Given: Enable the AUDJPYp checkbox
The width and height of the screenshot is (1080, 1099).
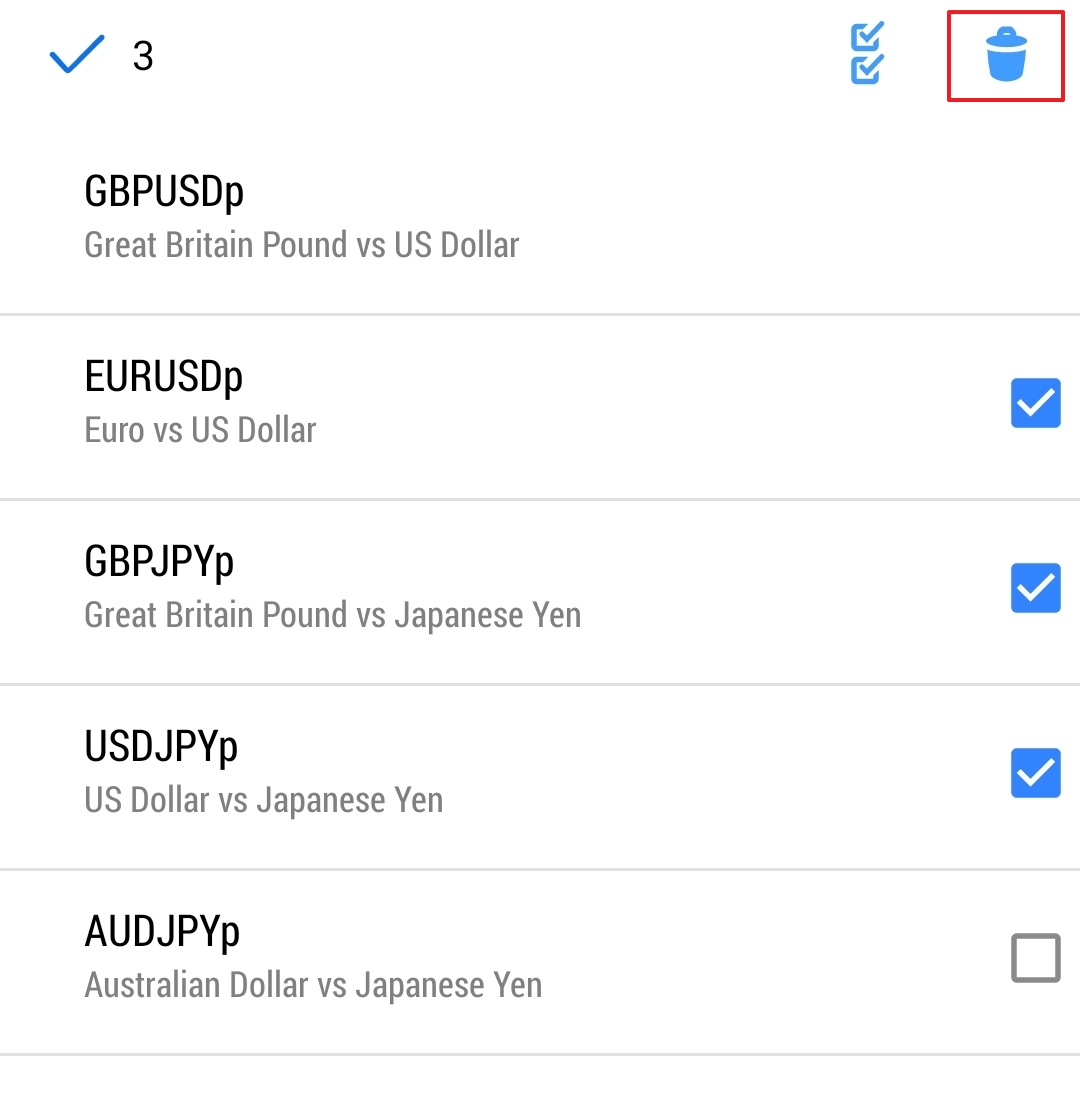Looking at the screenshot, I should pyautogui.click(x=1036, y=957).
